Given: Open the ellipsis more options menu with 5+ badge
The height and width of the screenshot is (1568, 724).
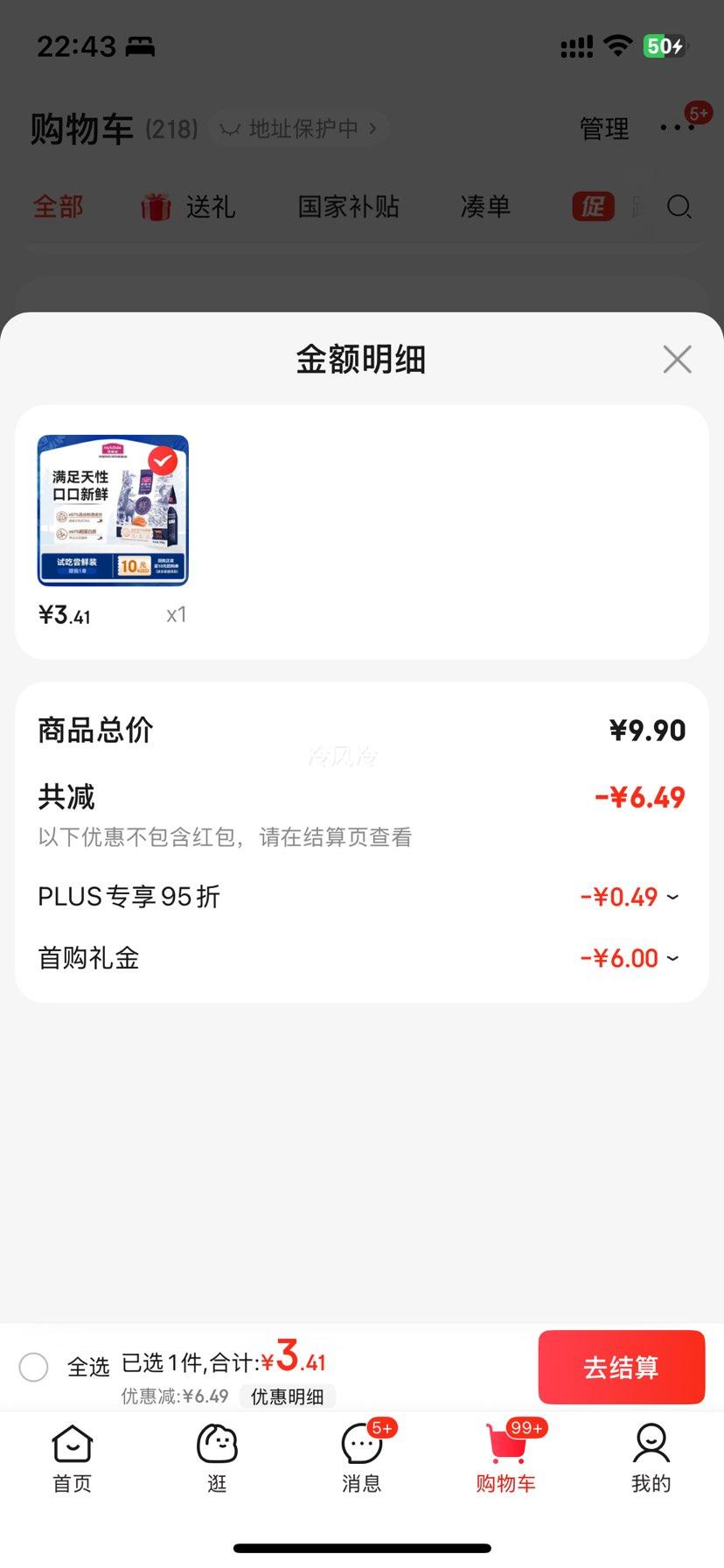Looking at the screenshot, I should coord(676,128).
